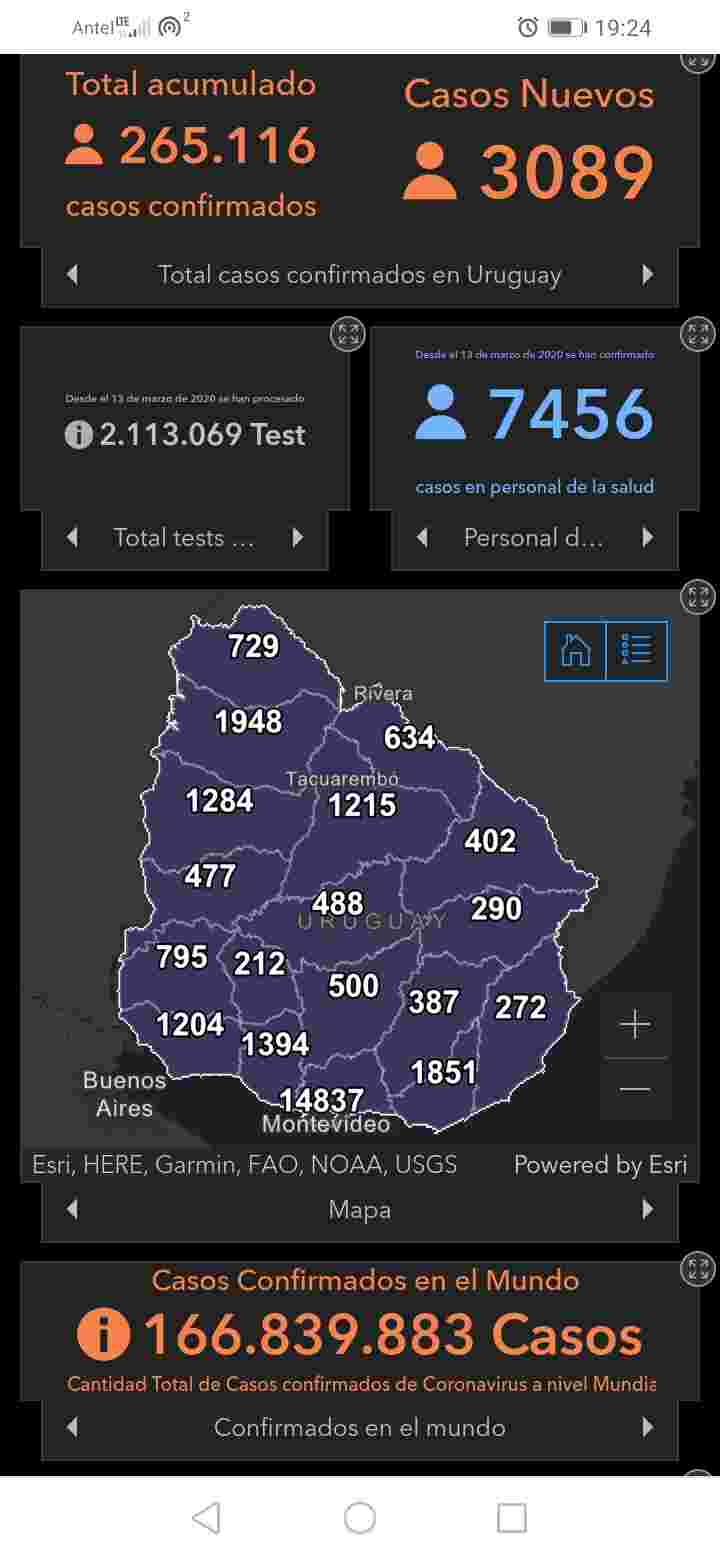Expand Casos Confirmados en el Mundo card
Screen dimensions: 720x1560
tap(697, 1270)
